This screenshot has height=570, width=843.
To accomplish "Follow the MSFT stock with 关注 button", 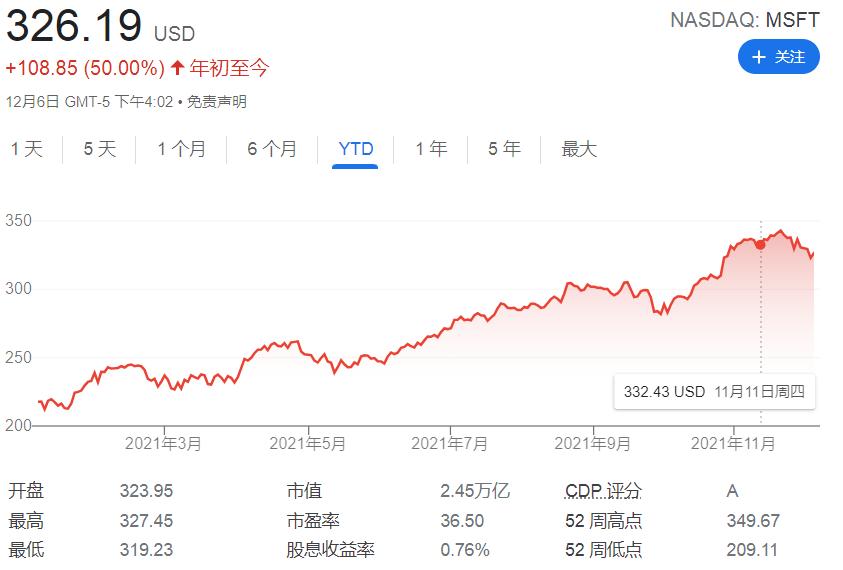I will pos(778,57).
